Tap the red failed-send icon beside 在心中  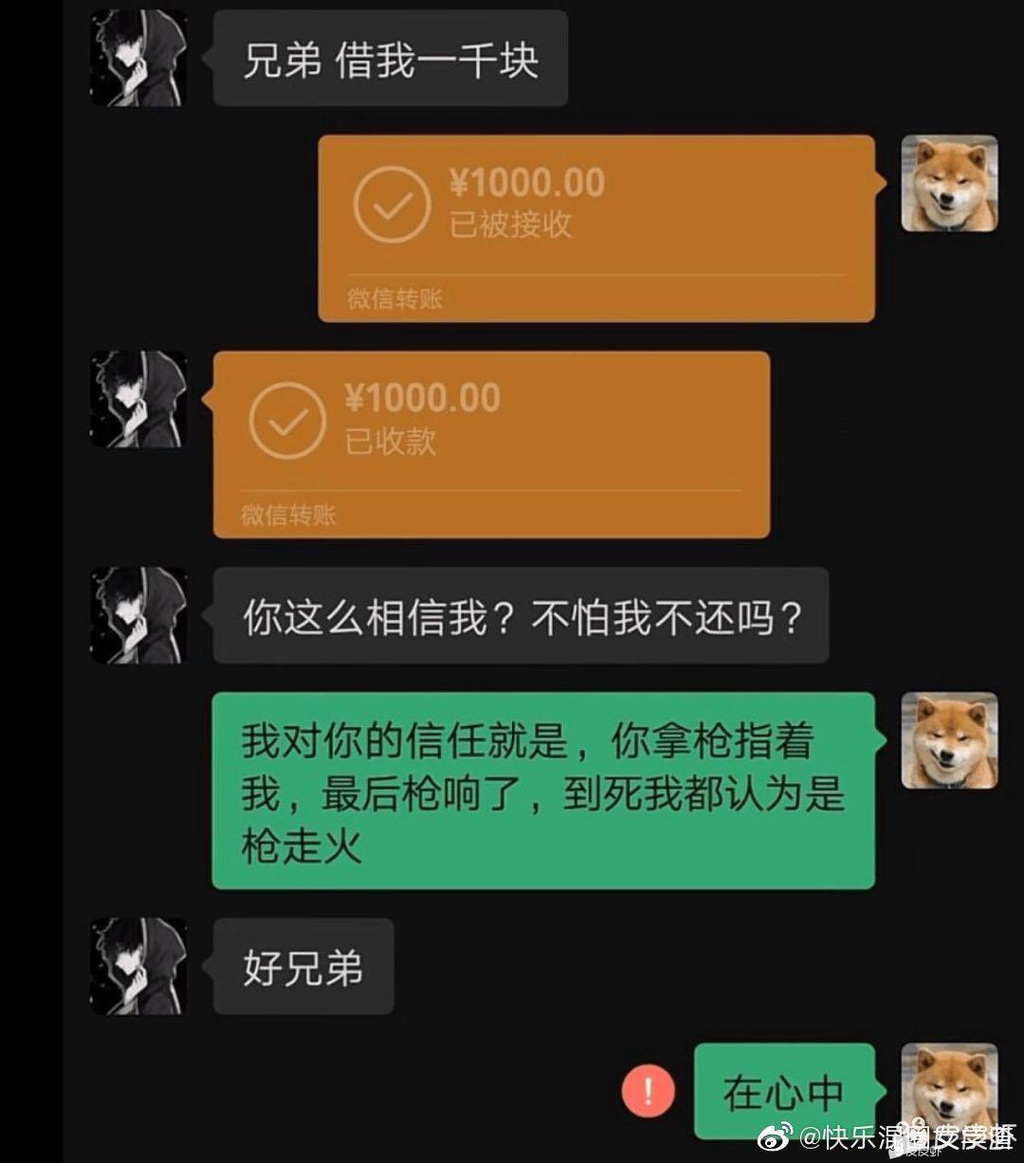647,1091
